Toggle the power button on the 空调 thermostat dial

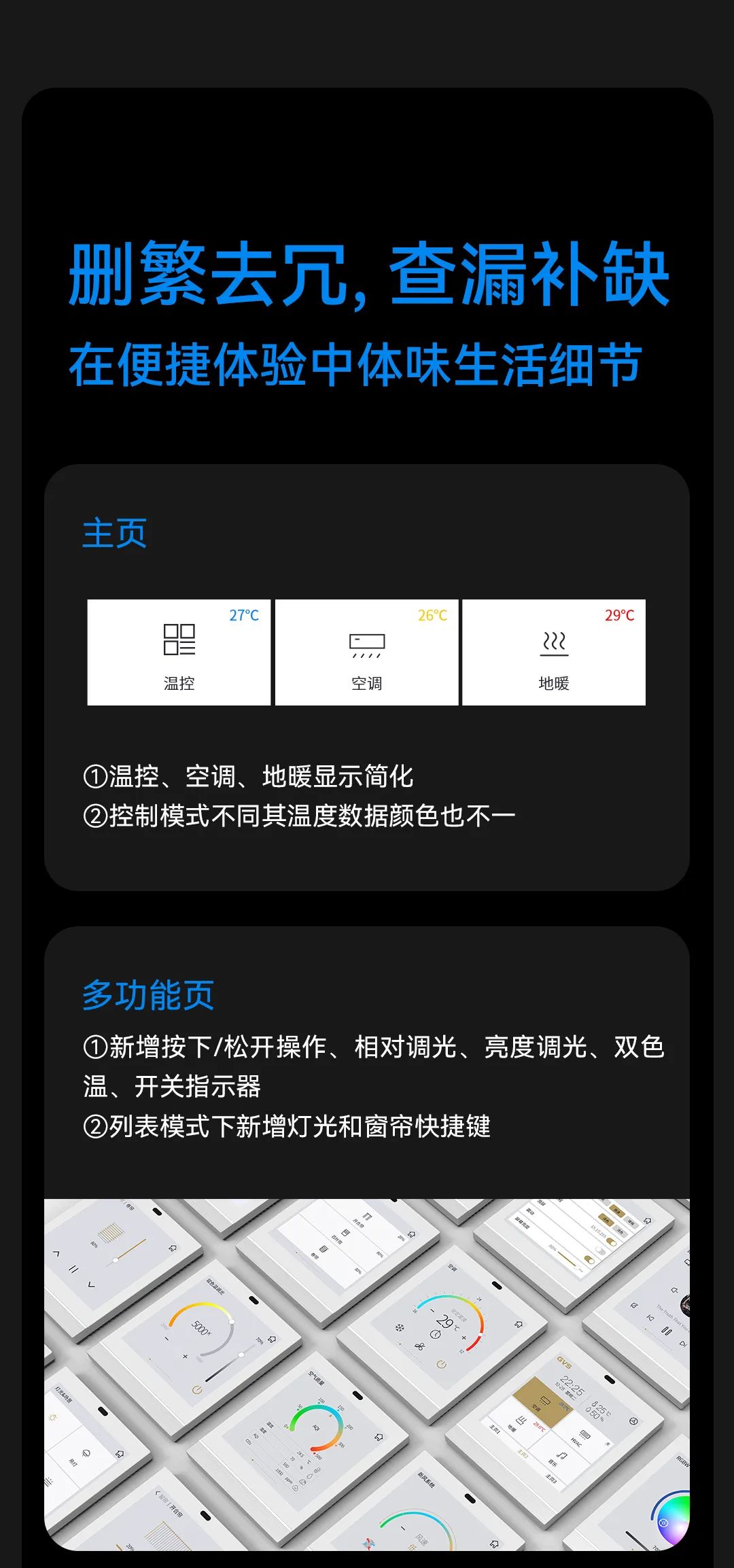click(x=441, y=1363)
